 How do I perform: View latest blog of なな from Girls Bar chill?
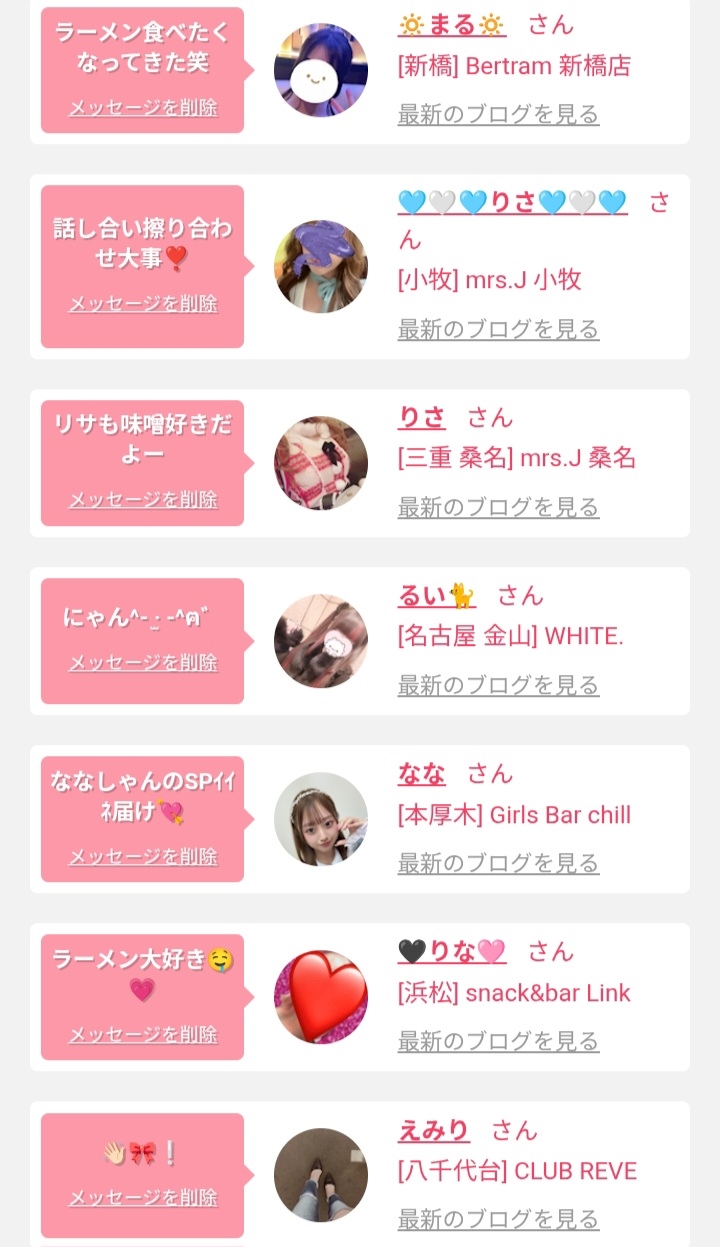pyautogui.click(x=498, y=863)
